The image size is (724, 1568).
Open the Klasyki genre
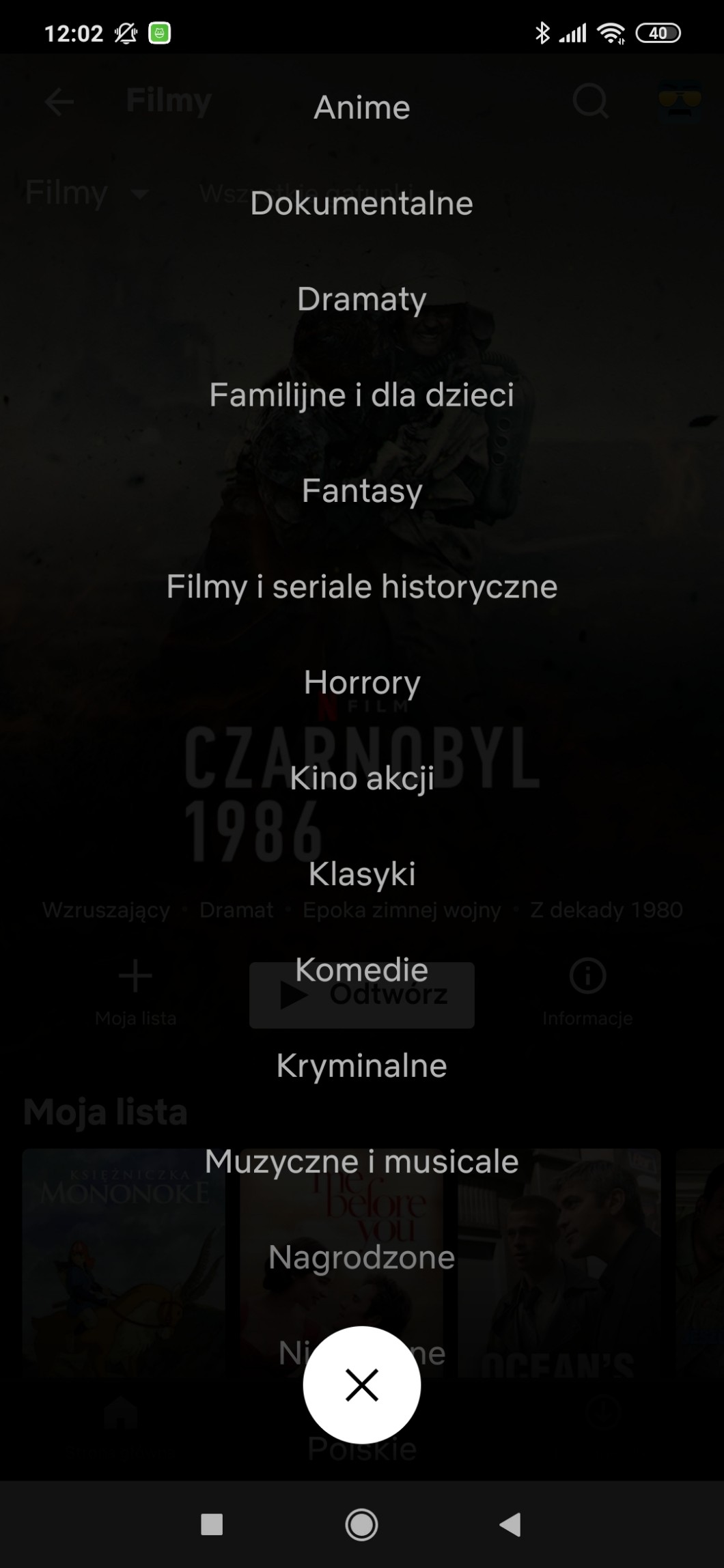361,874
